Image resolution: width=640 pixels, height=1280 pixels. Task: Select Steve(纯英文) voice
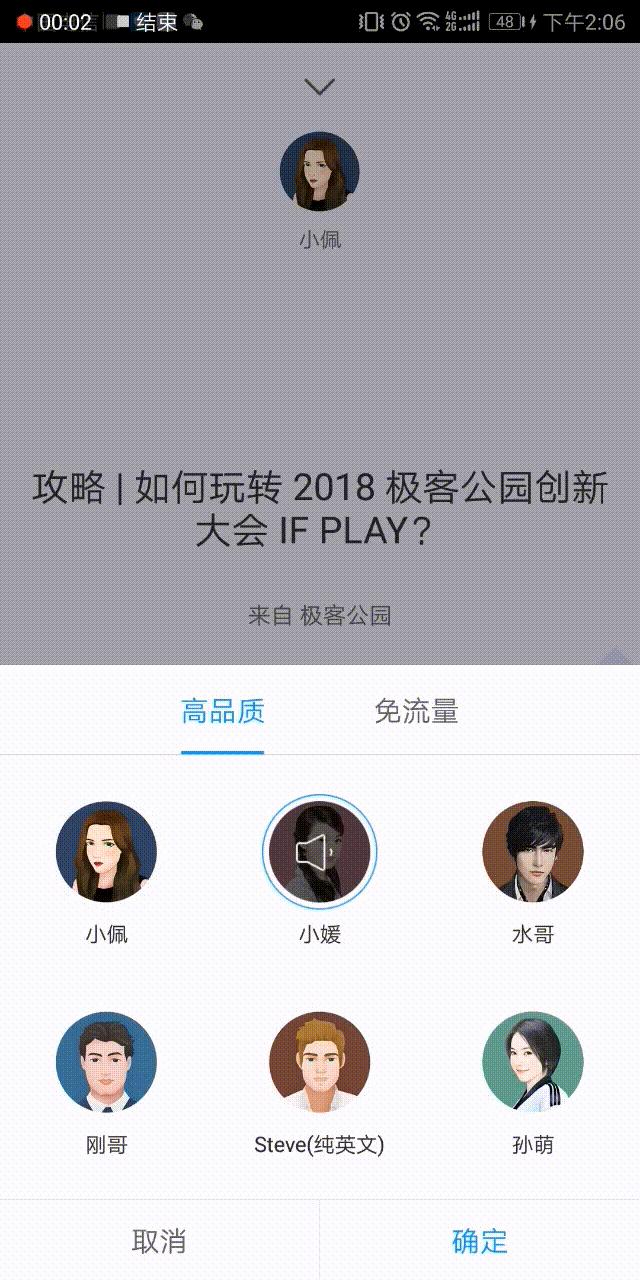(x=319, y=1062)
